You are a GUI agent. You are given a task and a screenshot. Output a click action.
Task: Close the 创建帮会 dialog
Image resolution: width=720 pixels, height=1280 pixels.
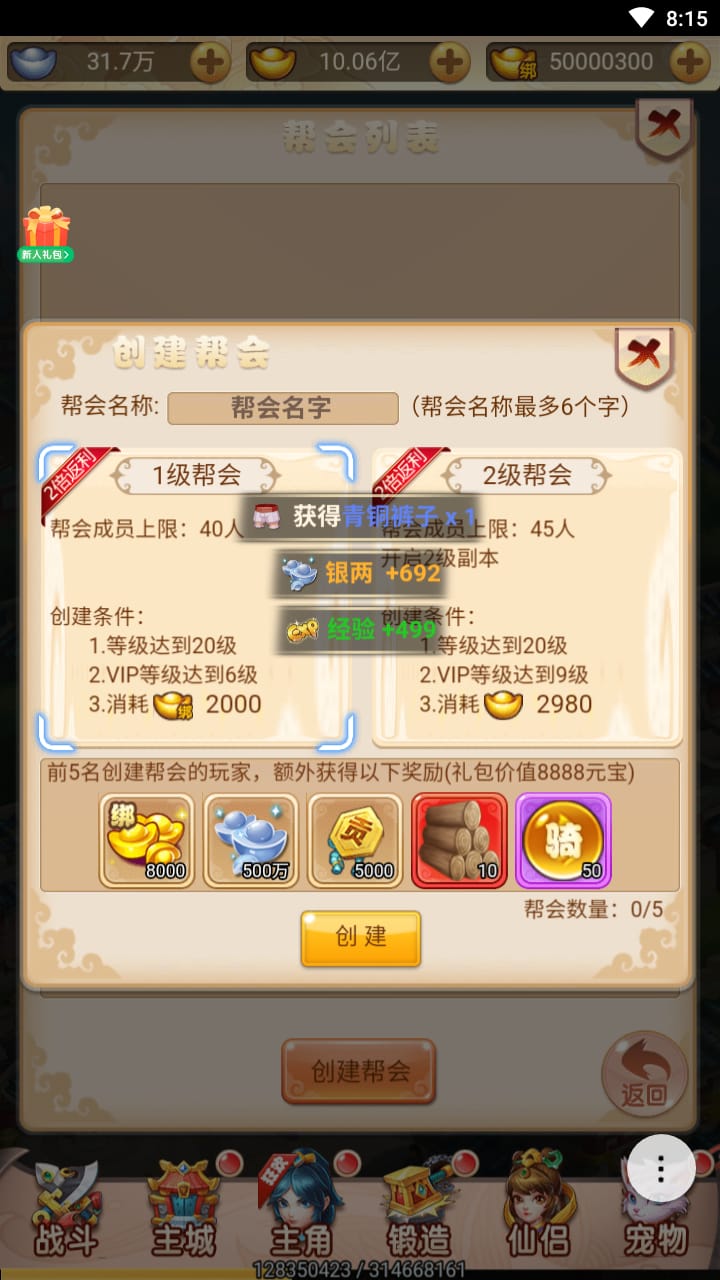pyautogui.click(x=644, y=356)
